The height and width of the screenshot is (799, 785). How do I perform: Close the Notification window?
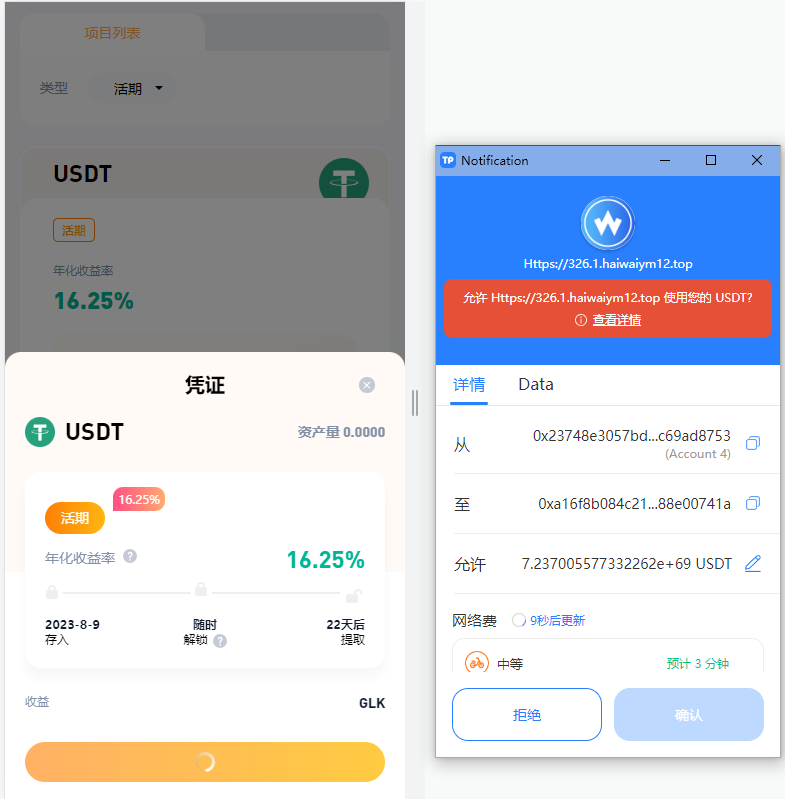(757, 160)
